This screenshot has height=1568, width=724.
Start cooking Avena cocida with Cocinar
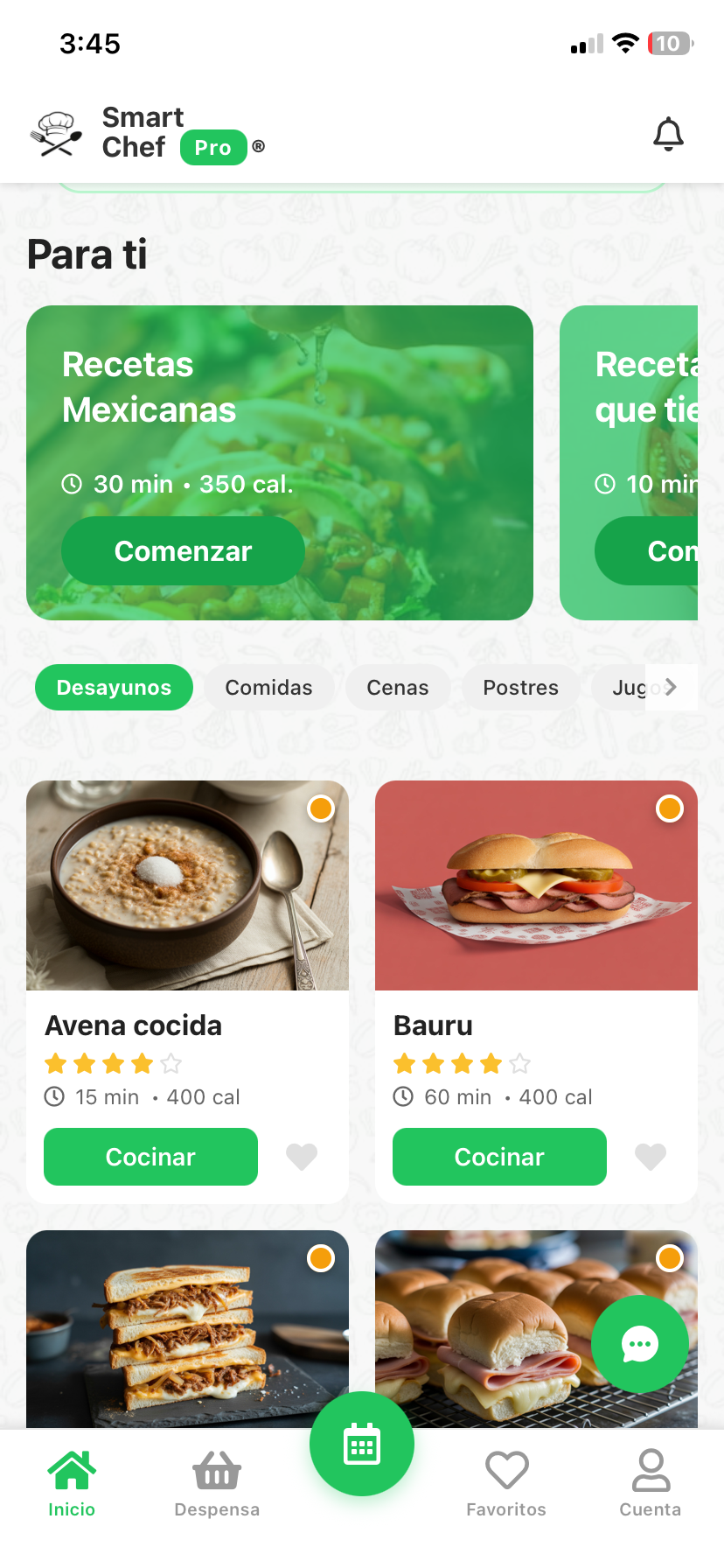tap(150, 1157)
